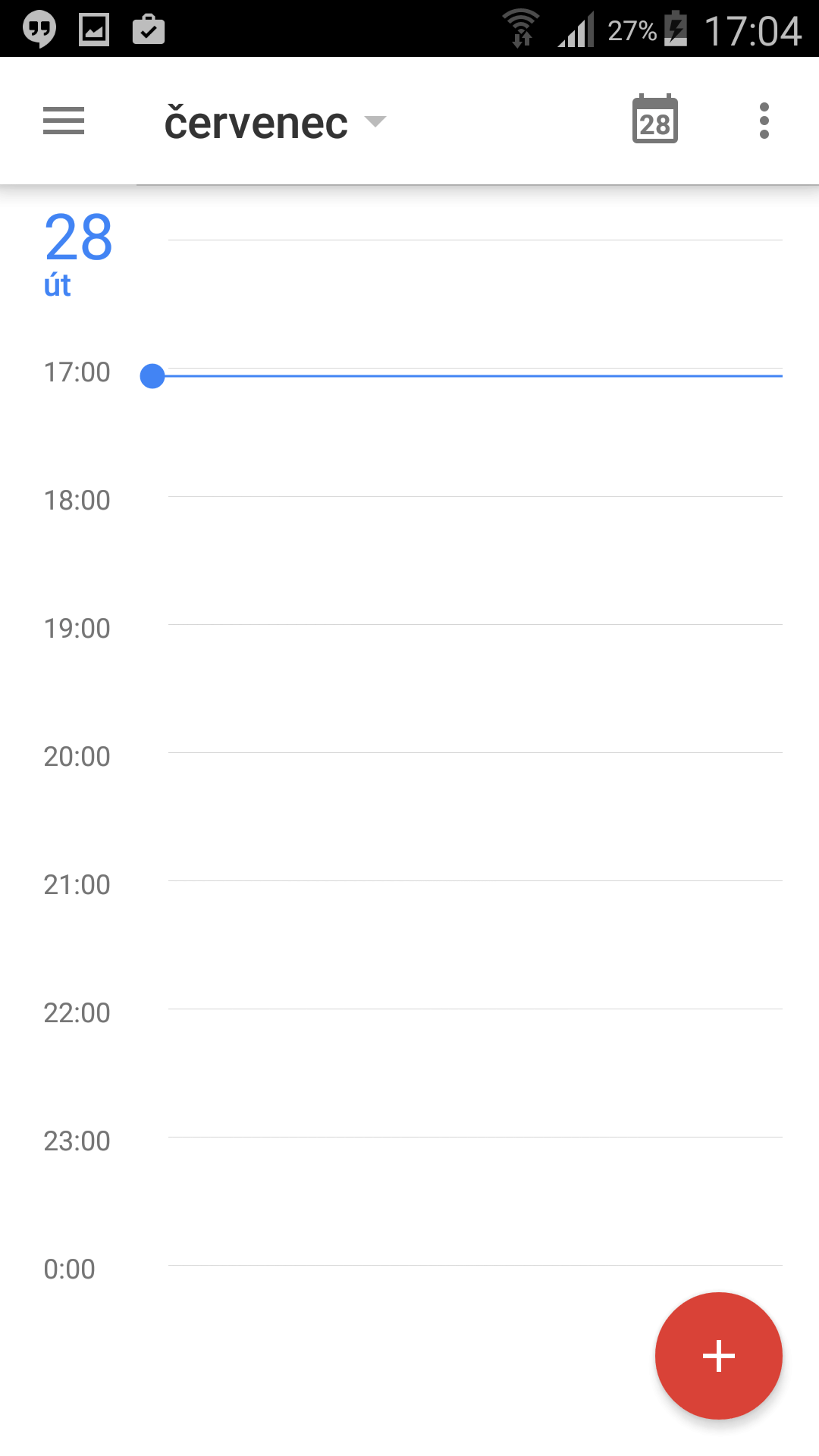
Task: Open the overflow menu
Action: click(x=764, y=121)
